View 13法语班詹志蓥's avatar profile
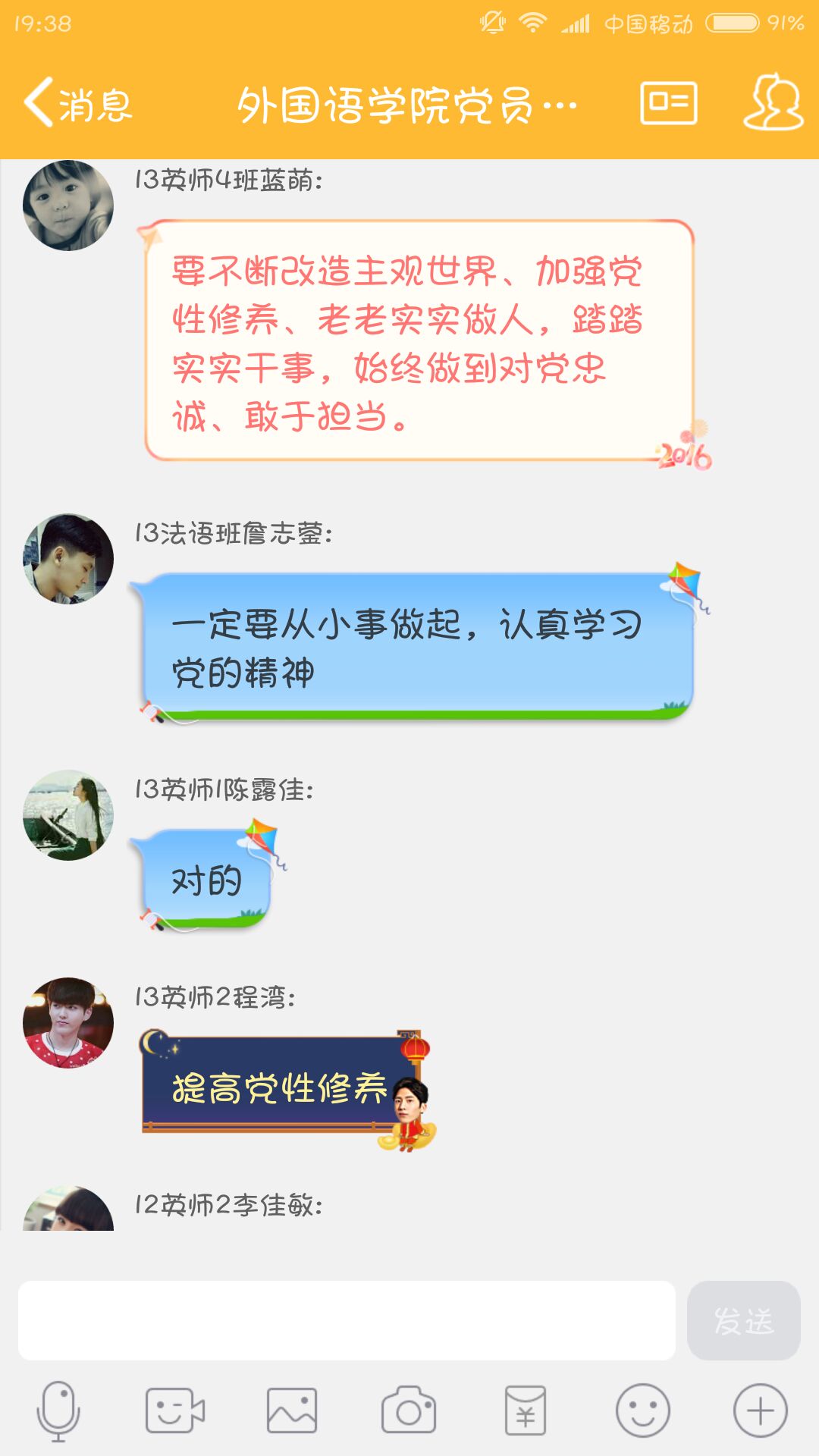This screenshot has height=1456, width=819. [x=68, y=559]
